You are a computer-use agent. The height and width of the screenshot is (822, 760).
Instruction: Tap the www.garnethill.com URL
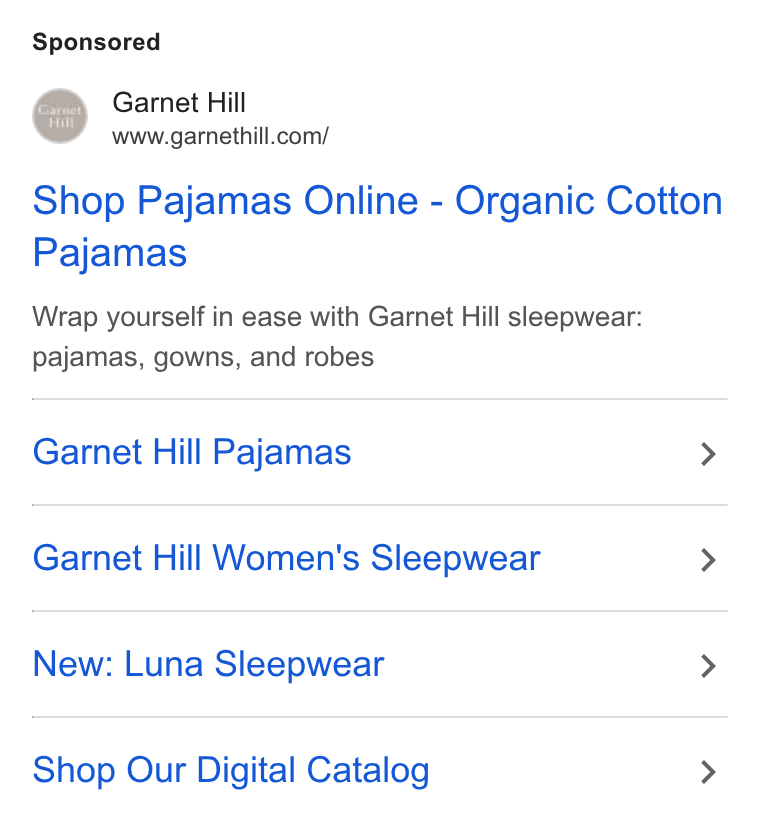pyautogui.click(x=220, y=137)
